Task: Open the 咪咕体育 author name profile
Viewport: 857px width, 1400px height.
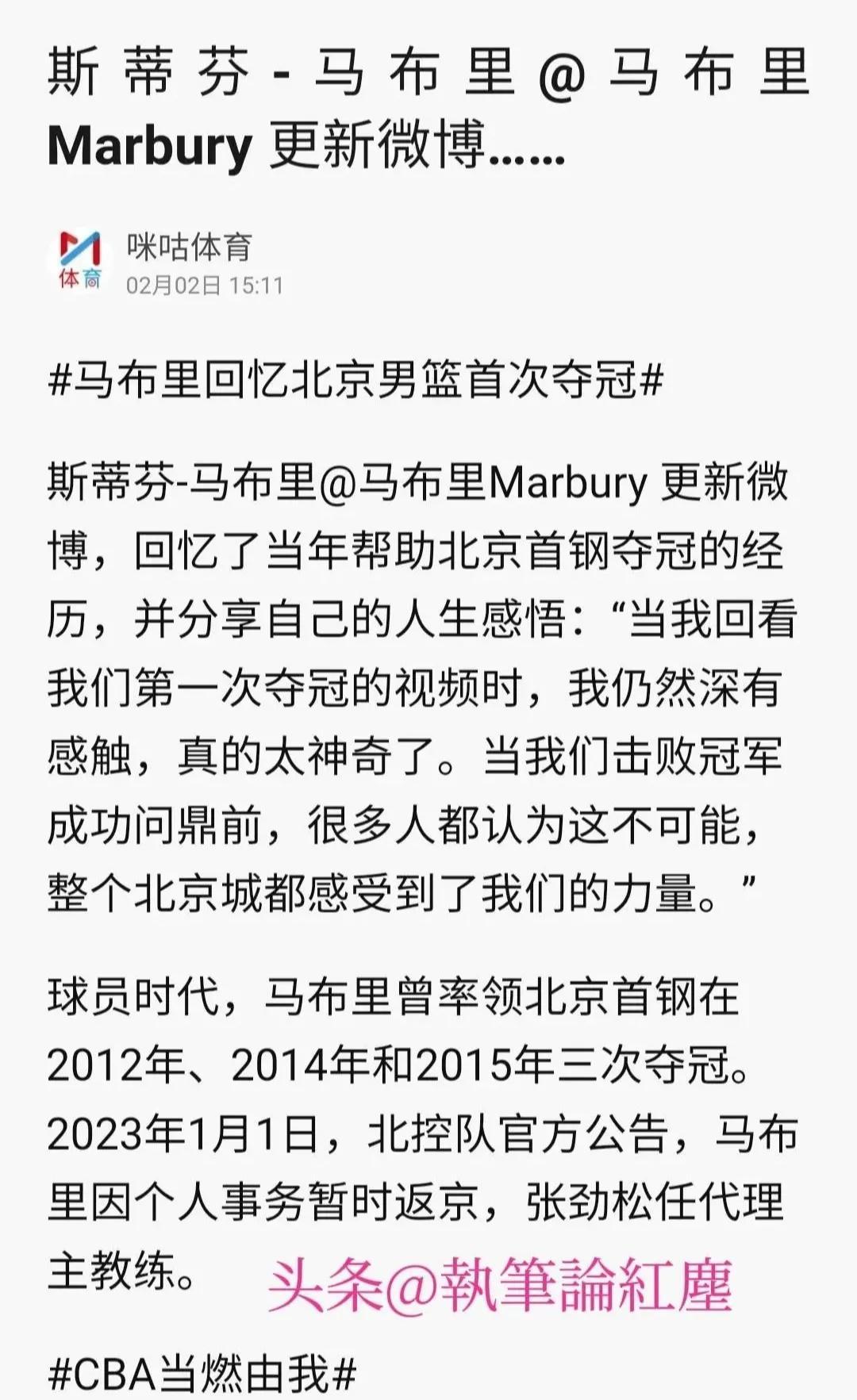Action: (x=189, y=247)
